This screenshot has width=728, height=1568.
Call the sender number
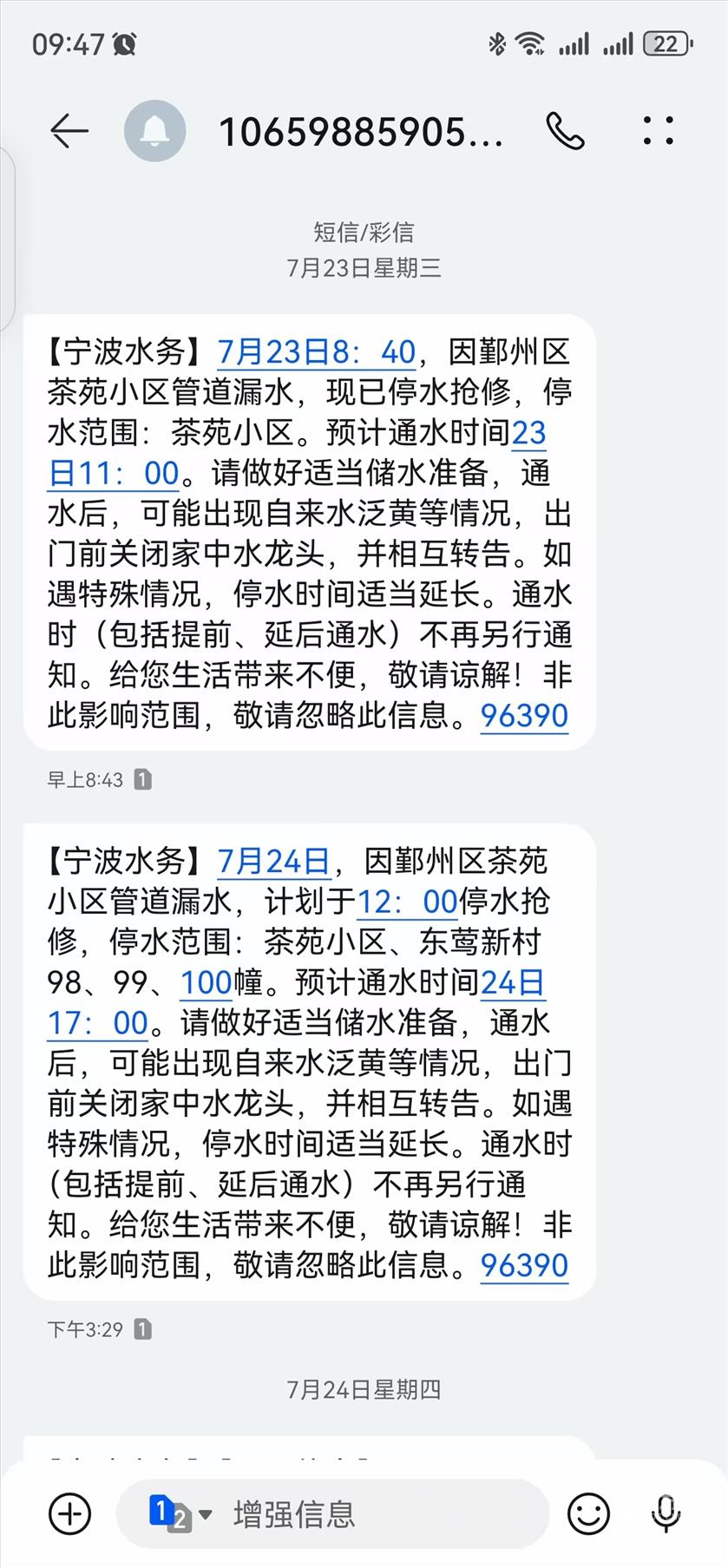[x=565, y=131]
